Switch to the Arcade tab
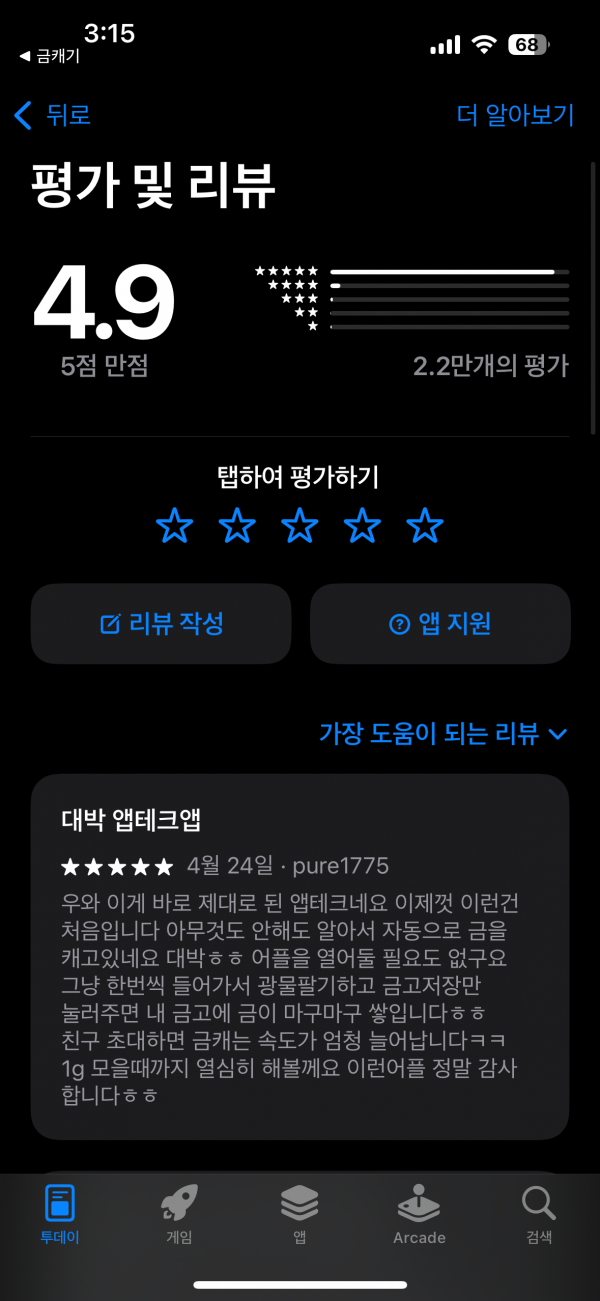Image resolution: width=600 pixels, height=1301 pixels. pyautogui.click(x=419, y=1215)
